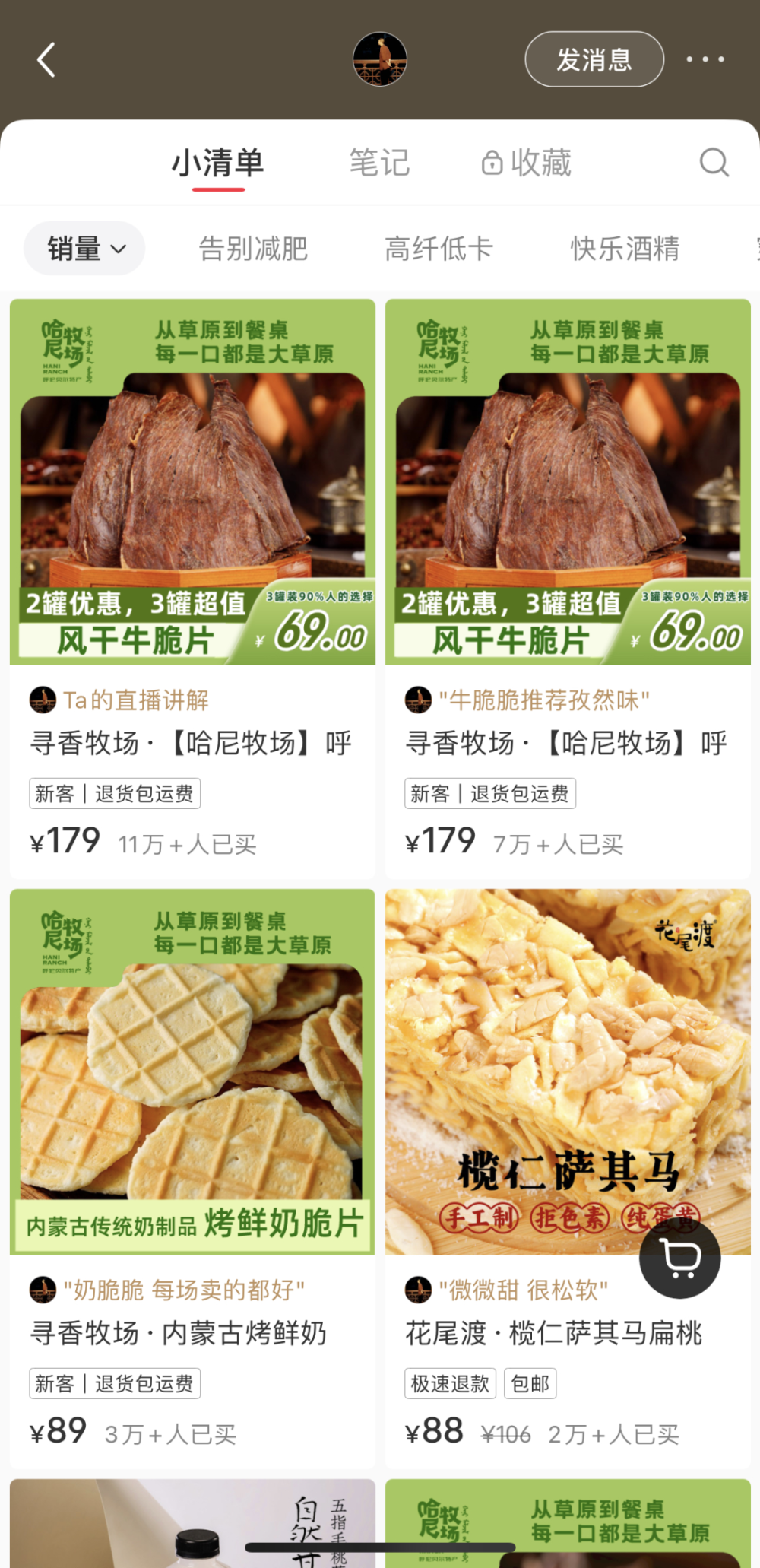This screenshot has height=1568, width=760.
Task: Open the three-dot overflow menu
Action: coord(705,59)
